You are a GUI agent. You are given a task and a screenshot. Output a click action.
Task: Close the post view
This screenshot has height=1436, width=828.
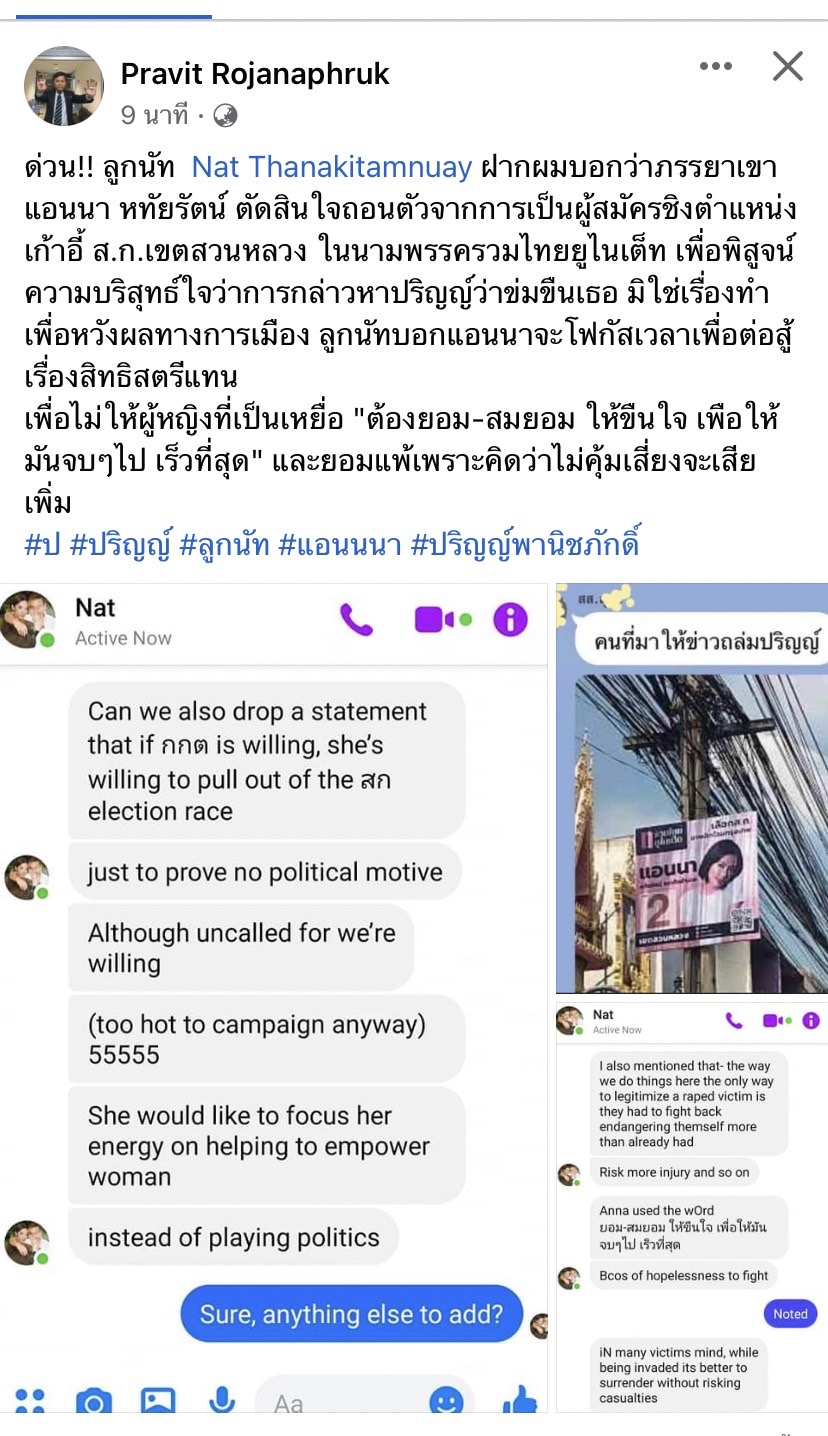(x=787, y=67)
